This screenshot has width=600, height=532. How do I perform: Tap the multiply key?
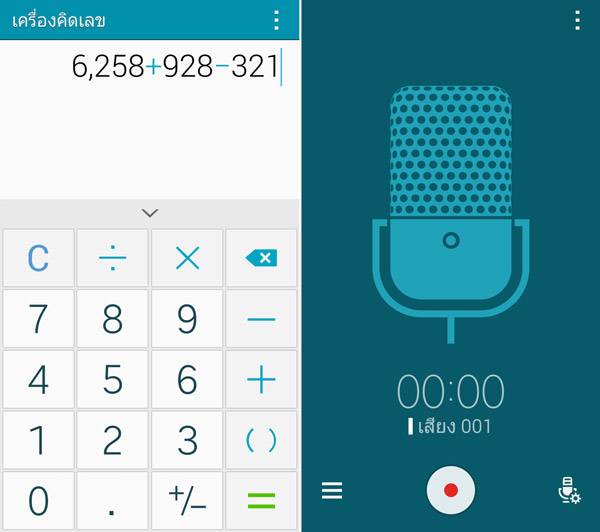[187, 258]
